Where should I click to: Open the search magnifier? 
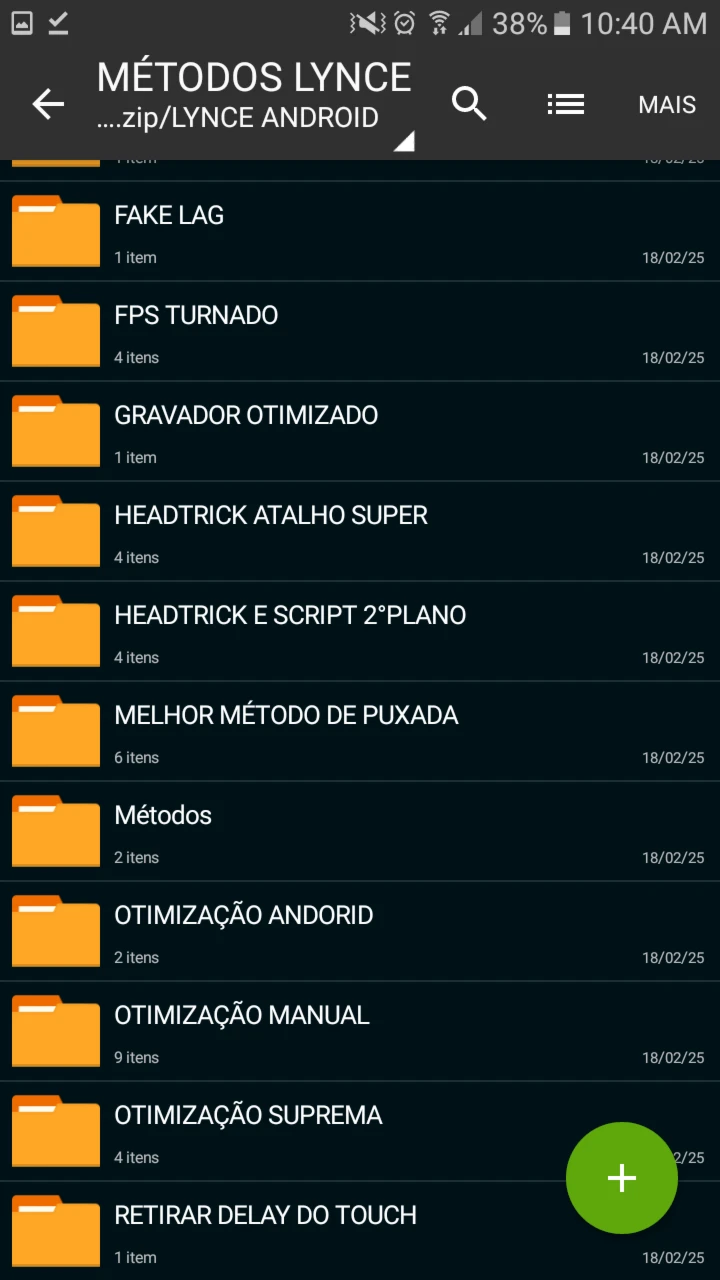click(x=469, y=104)
